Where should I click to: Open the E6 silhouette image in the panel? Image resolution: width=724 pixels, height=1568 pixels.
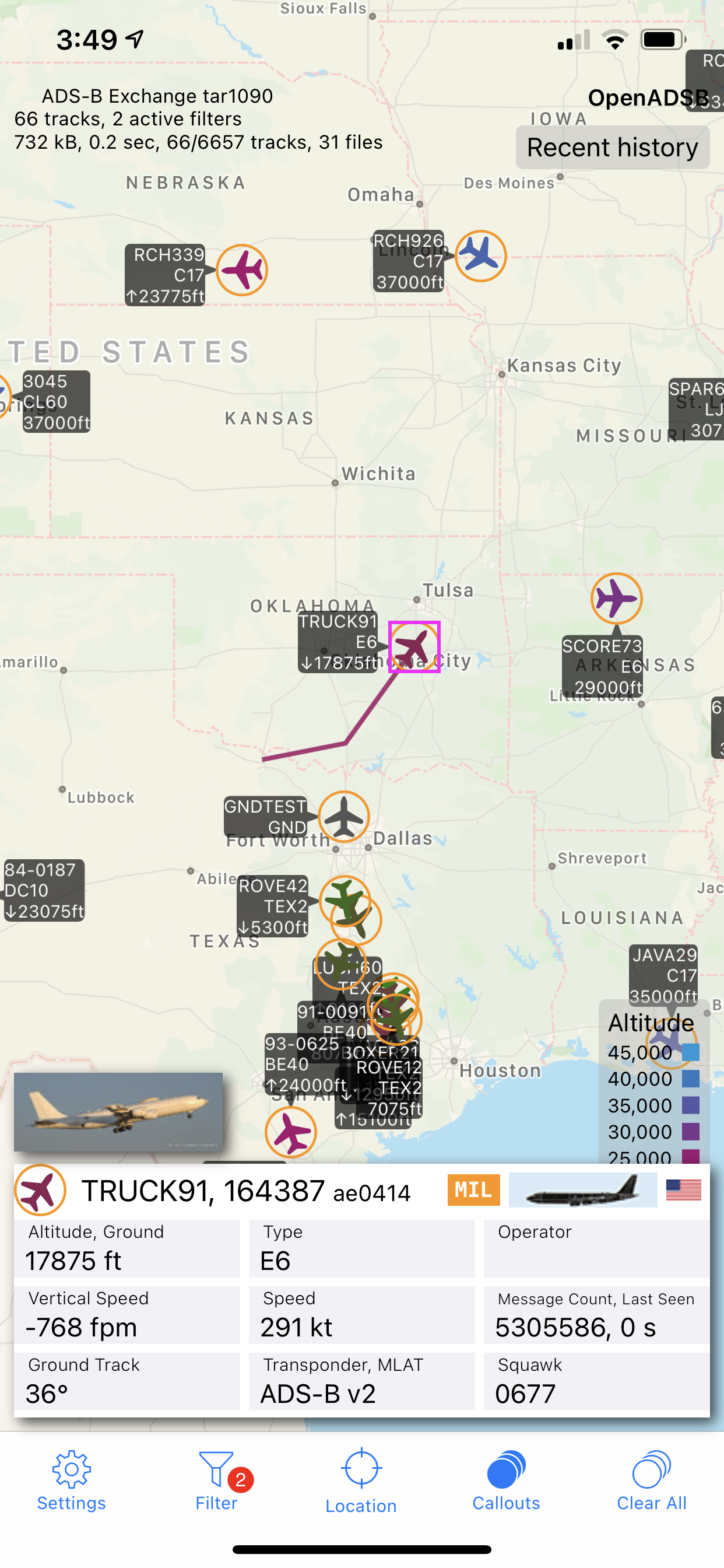pyautogui.click(x=583, y=1190)
